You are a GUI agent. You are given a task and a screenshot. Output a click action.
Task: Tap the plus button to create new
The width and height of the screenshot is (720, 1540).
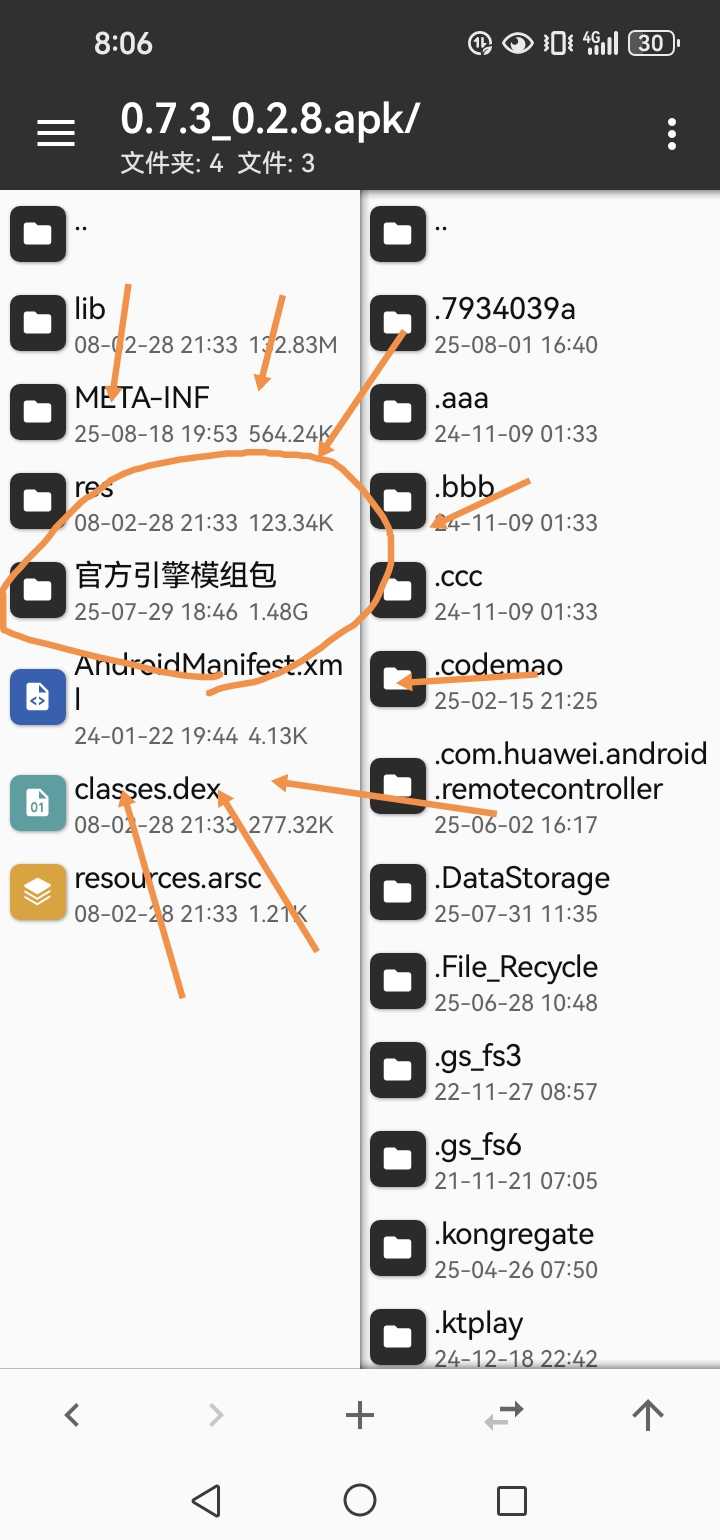[x=360, y=1414]
